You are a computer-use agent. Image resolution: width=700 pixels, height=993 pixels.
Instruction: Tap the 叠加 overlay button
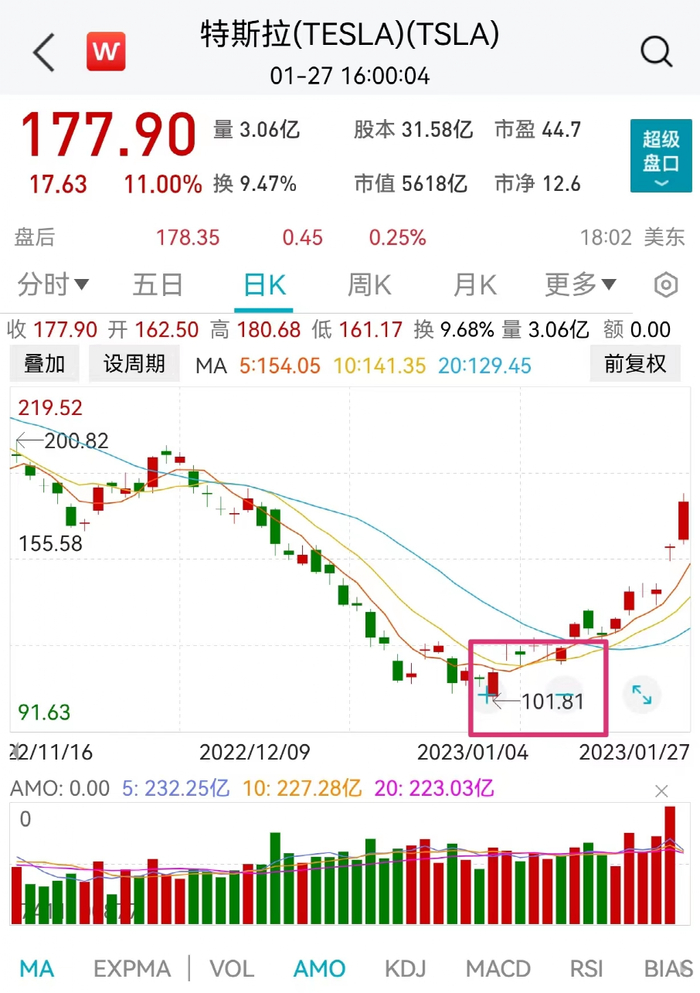click(44, 364)
